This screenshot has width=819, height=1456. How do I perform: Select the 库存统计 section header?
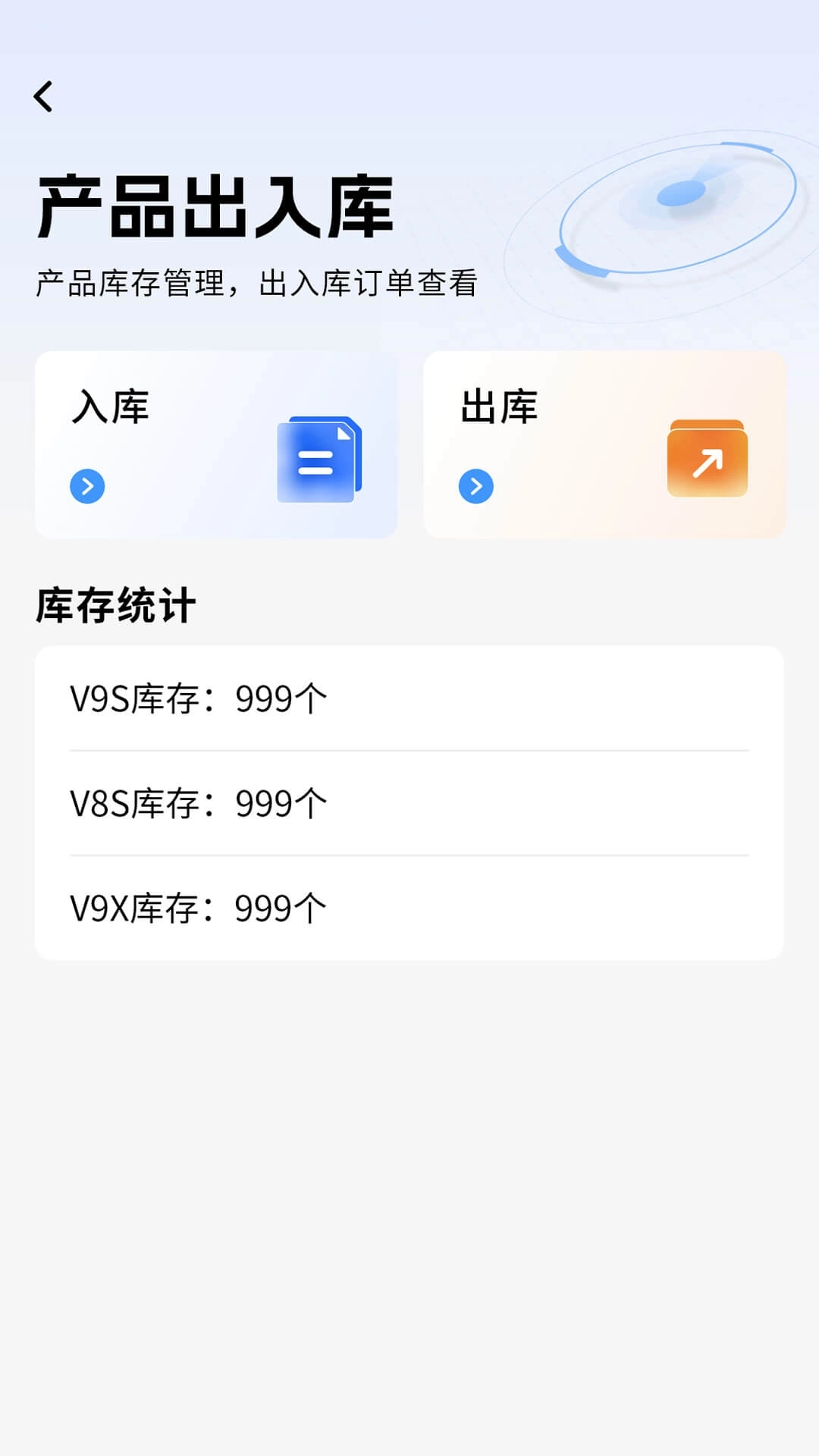coord(115,603)
